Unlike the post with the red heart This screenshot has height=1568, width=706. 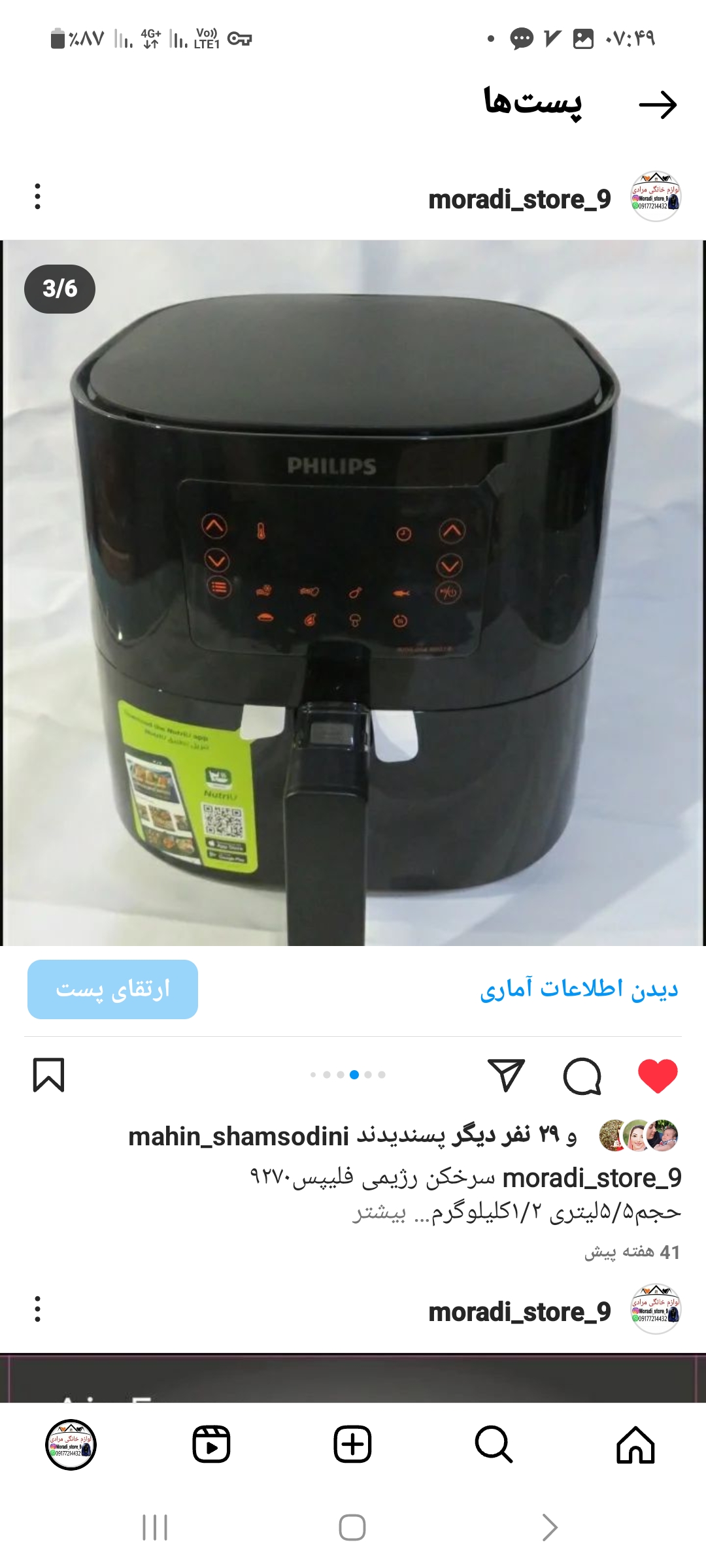pos(658,1075)
